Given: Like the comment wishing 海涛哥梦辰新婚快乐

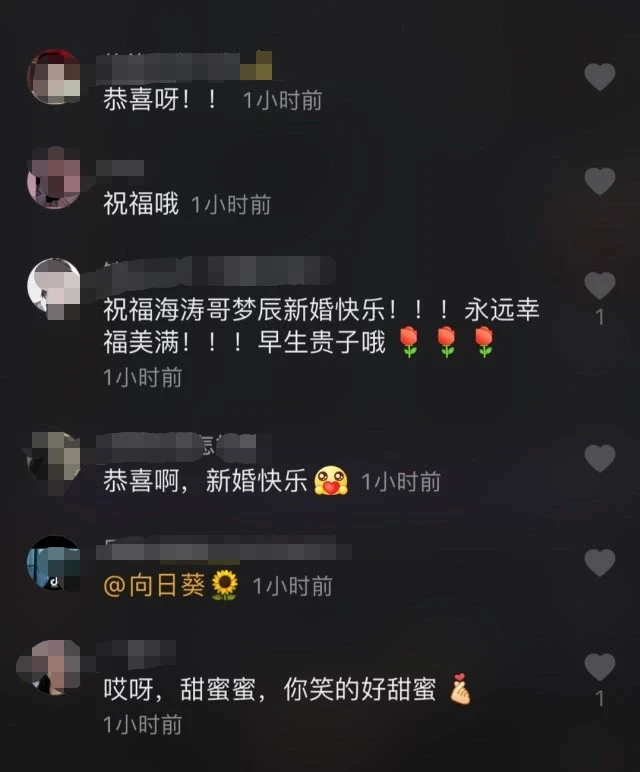Looking at the screenshot, I should pos(599,286).
